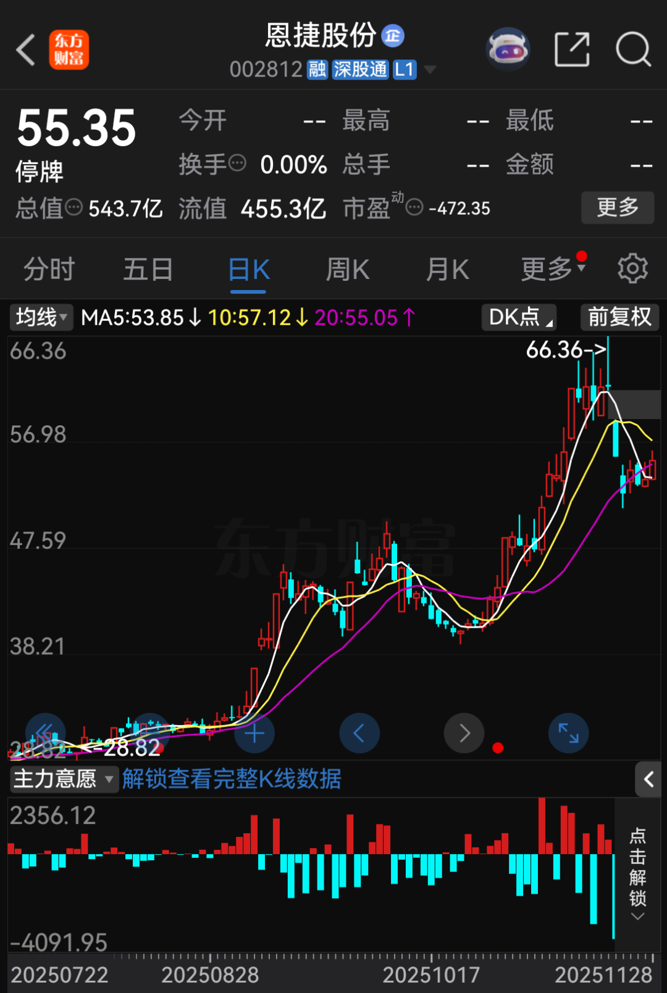Switch to the 五日 chart tab

pos(148,269)
